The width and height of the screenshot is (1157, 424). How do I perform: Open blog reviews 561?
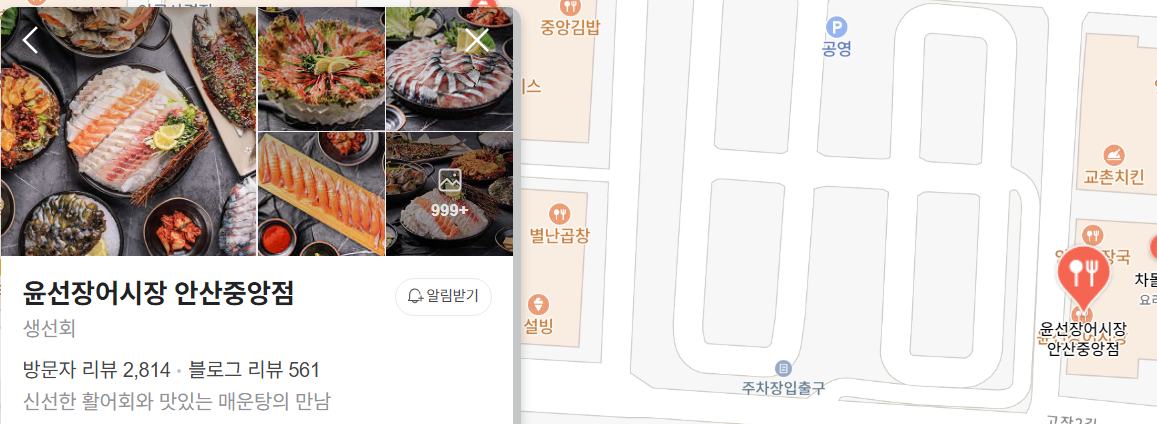[x=254, y=370]
